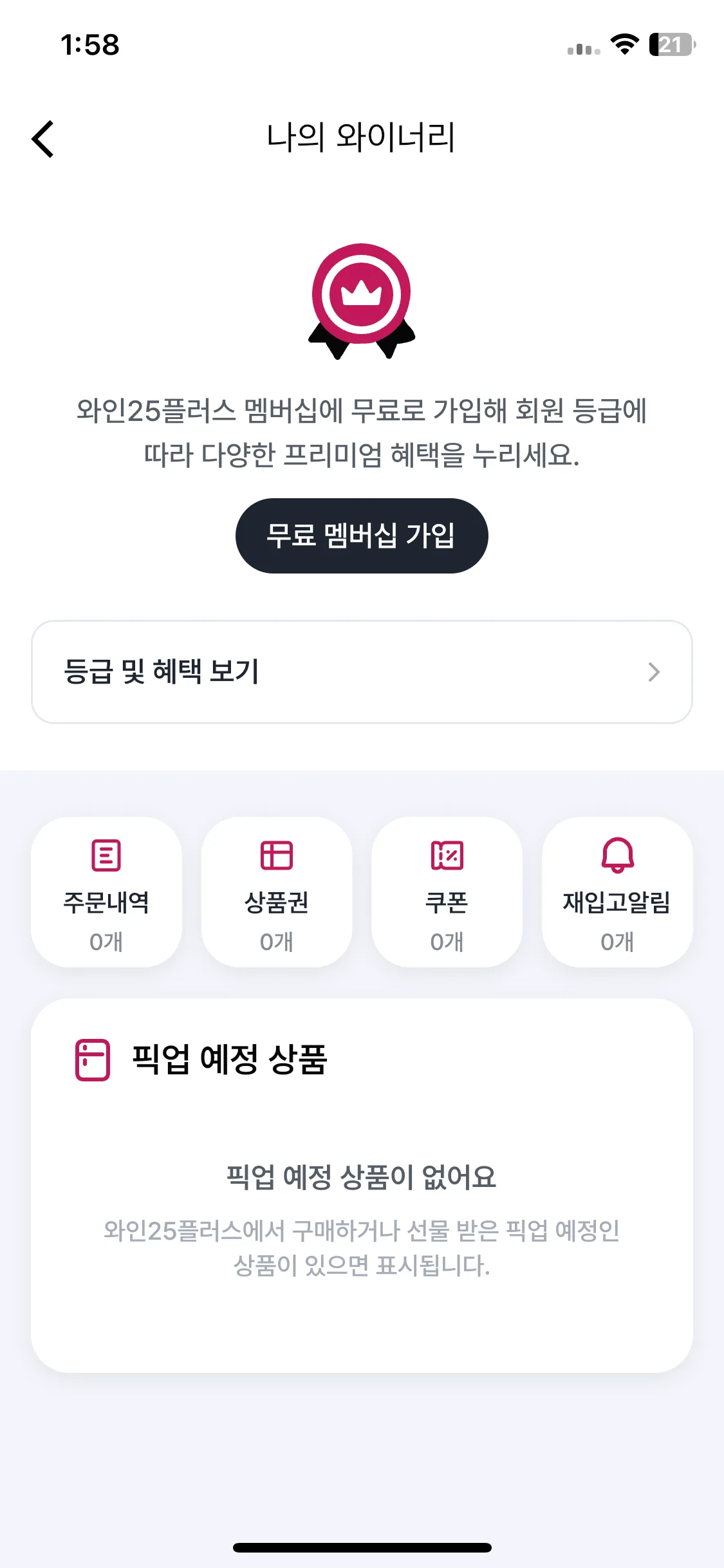Image resolution: width=724 pixels, height=1568 pixels.
Task: Tap the 무료 멤버십 가입 button
Action: click(362, 536)
